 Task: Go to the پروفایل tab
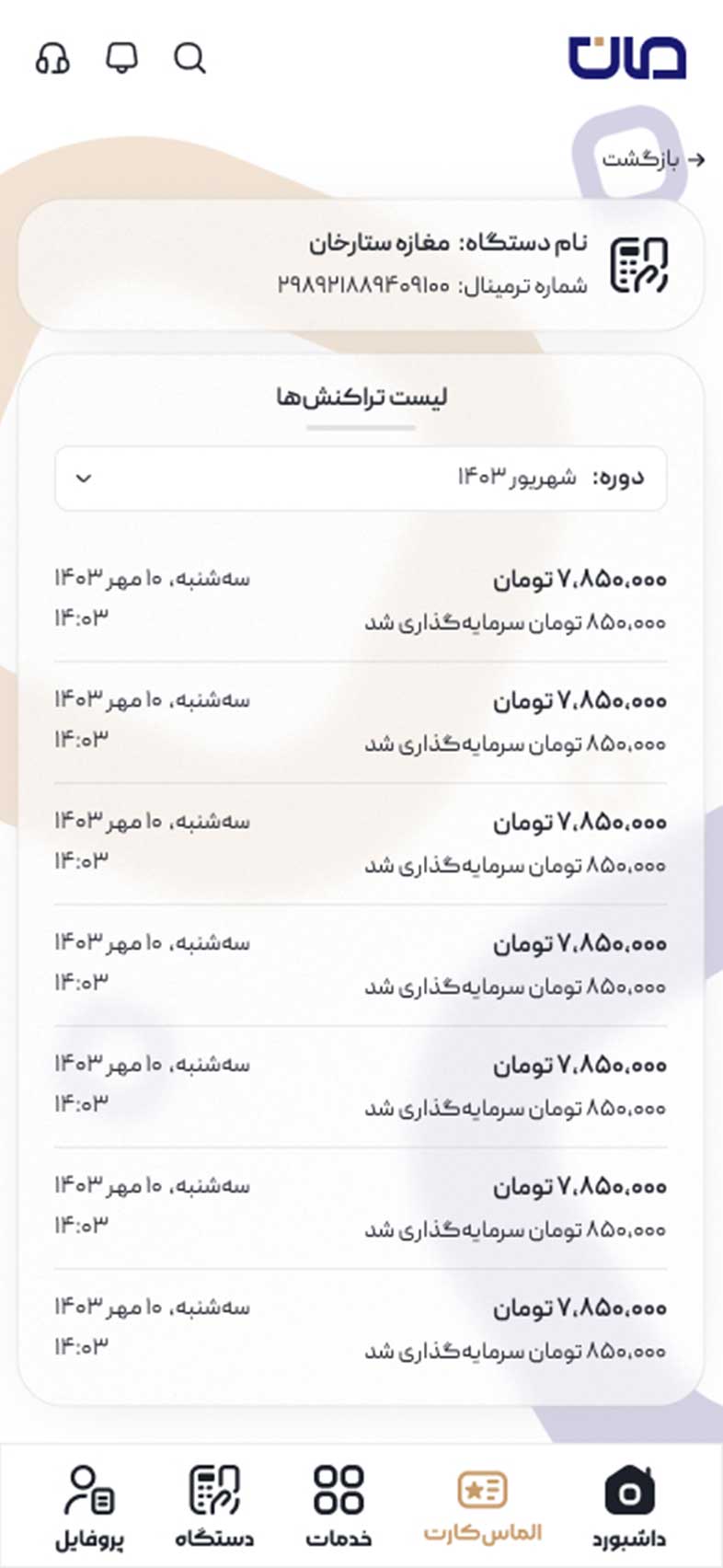[89, 1507]
